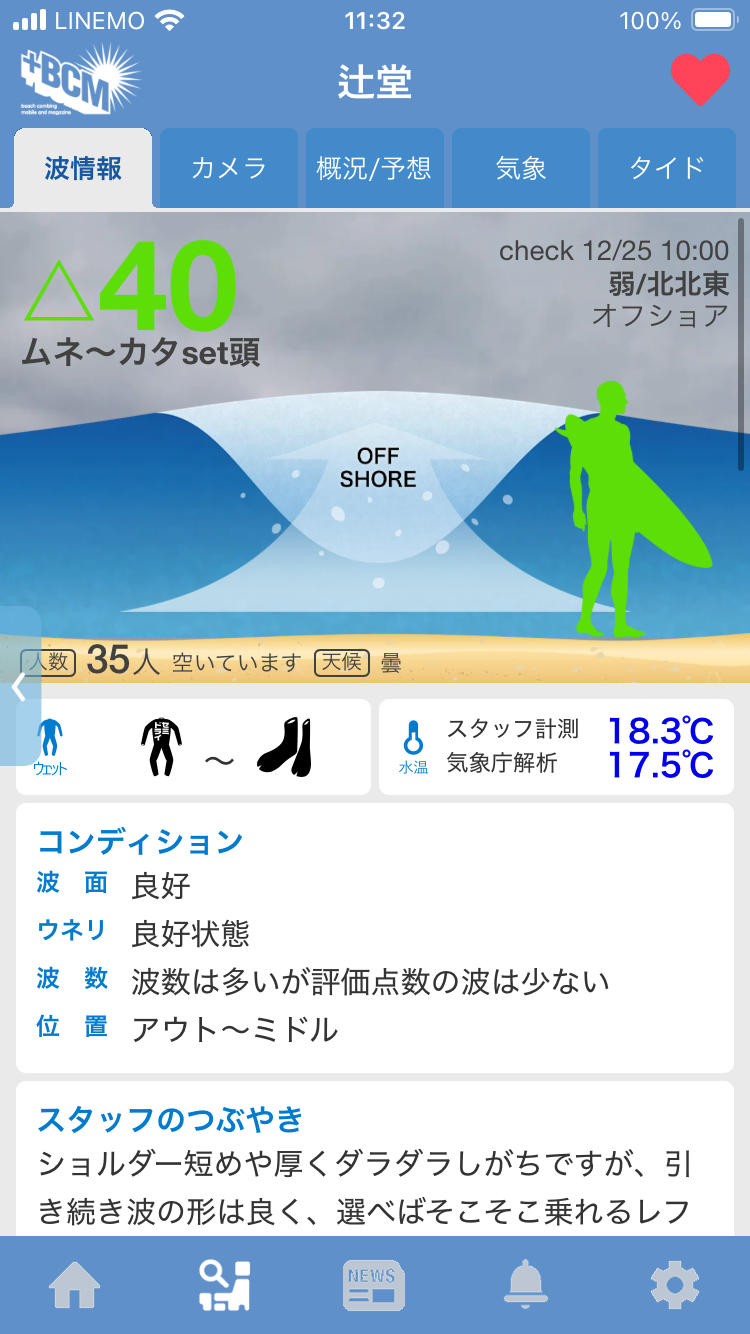Open the notifications bell
The height and width of the screenshot is (1334, 750).
pos(525,1285)
